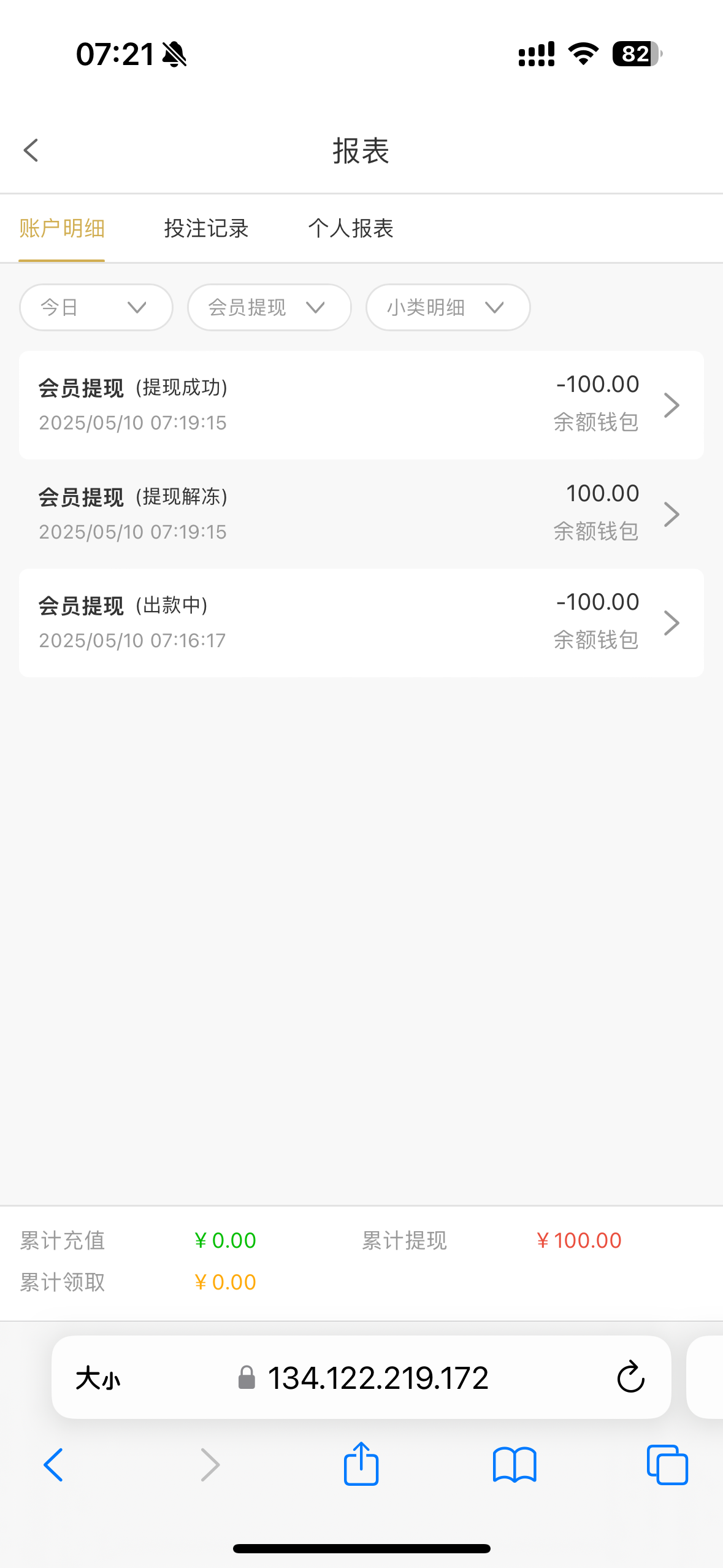This screenshot has width=723, height=1568.
Task: Open the 会员提现 type dropdown
Action: 269,307
